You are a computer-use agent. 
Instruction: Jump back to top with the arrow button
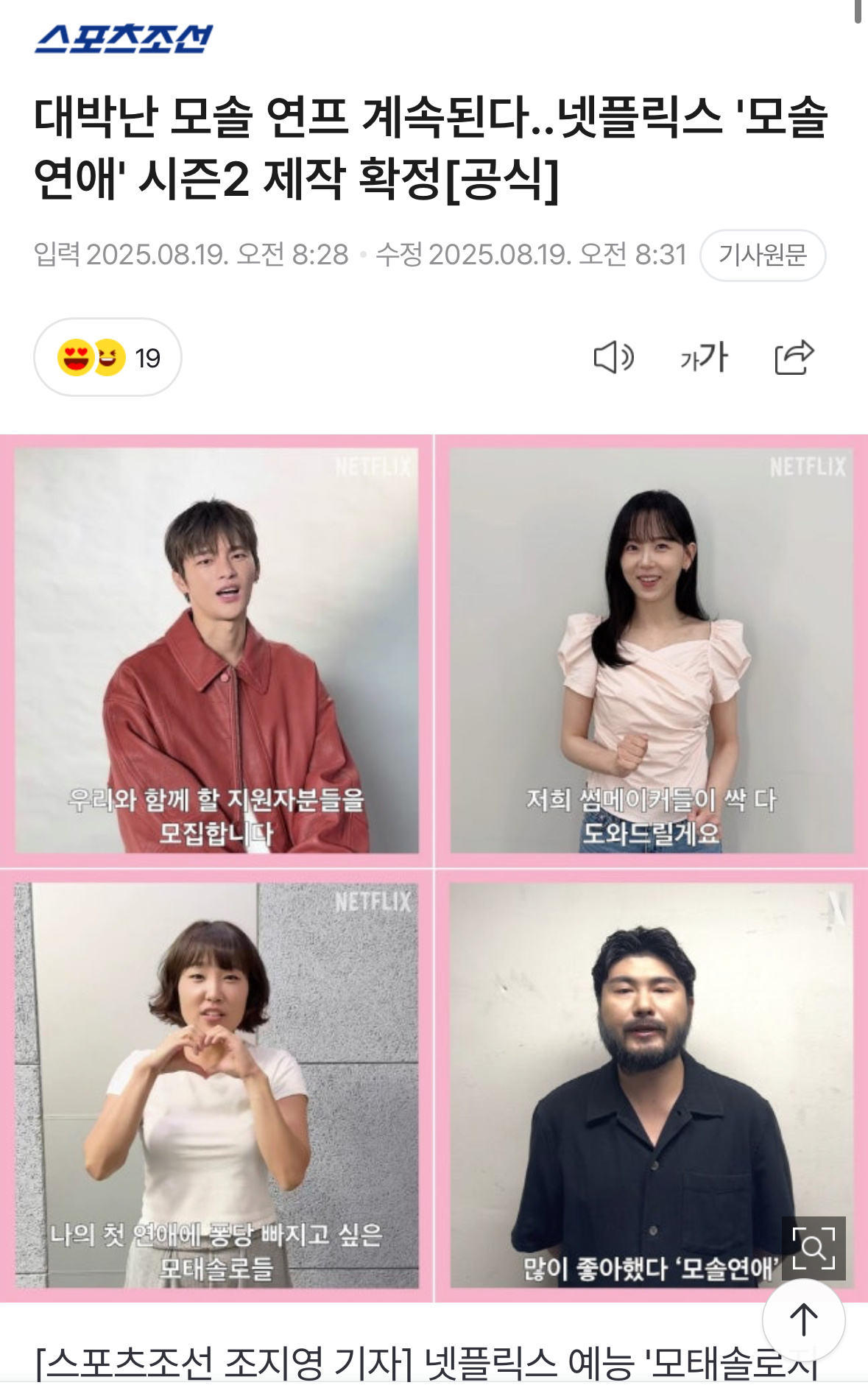point(803,1319)
